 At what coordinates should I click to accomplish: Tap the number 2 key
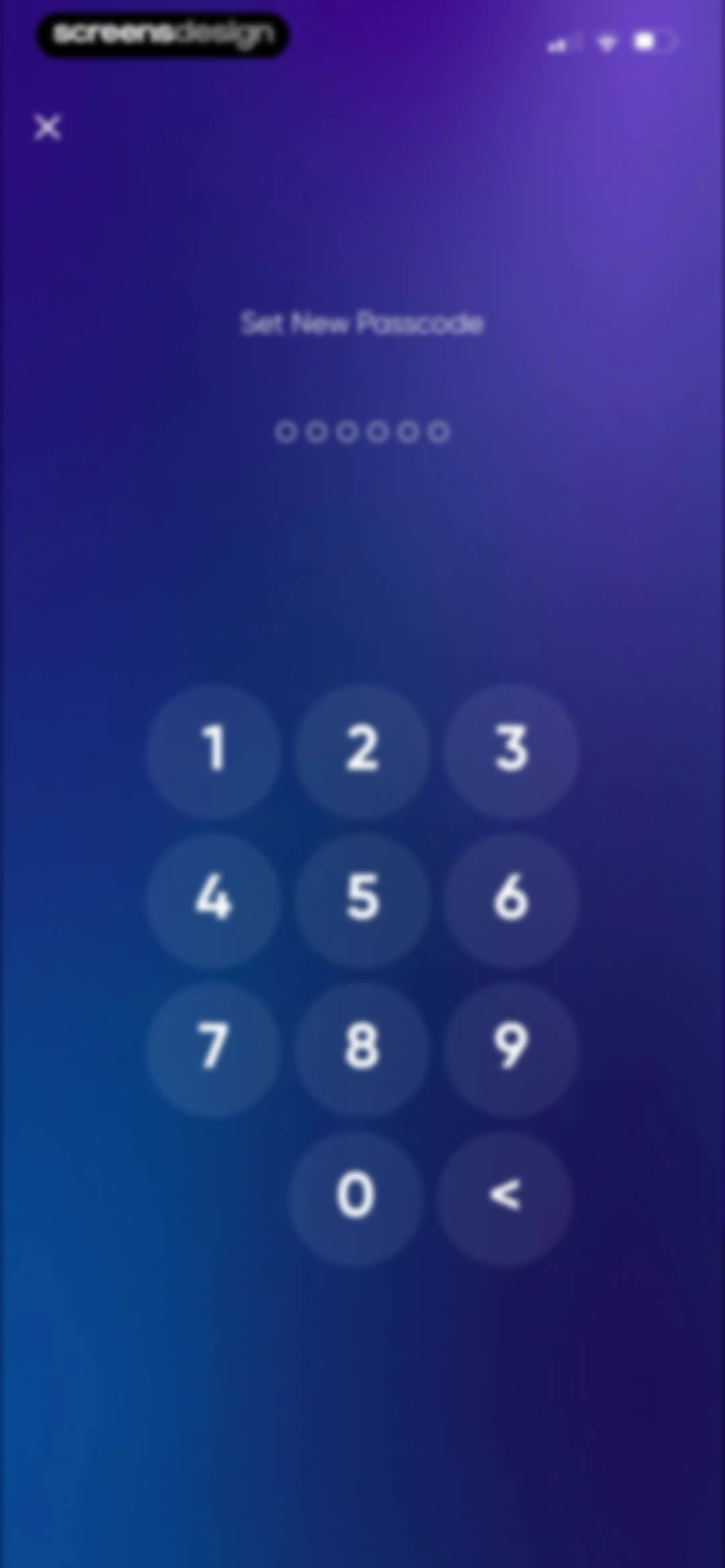[x=363, y=749]
